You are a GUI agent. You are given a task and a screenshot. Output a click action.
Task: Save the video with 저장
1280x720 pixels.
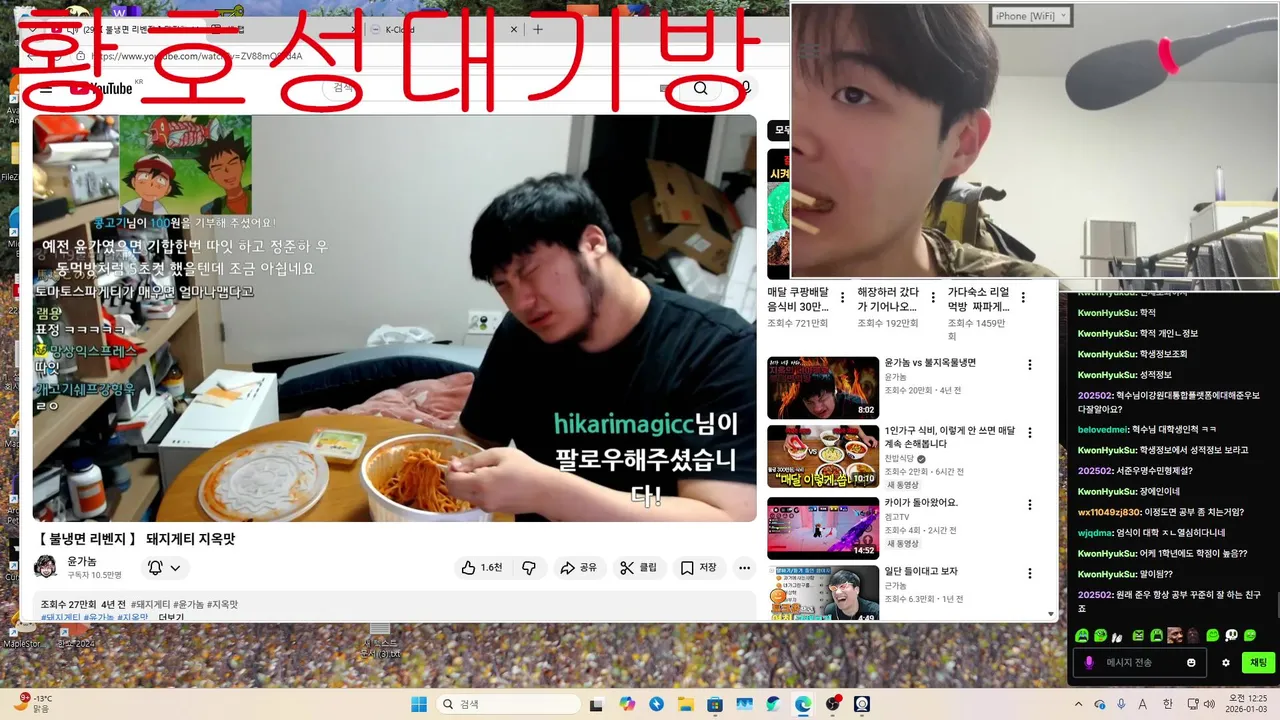coord(698,567)
